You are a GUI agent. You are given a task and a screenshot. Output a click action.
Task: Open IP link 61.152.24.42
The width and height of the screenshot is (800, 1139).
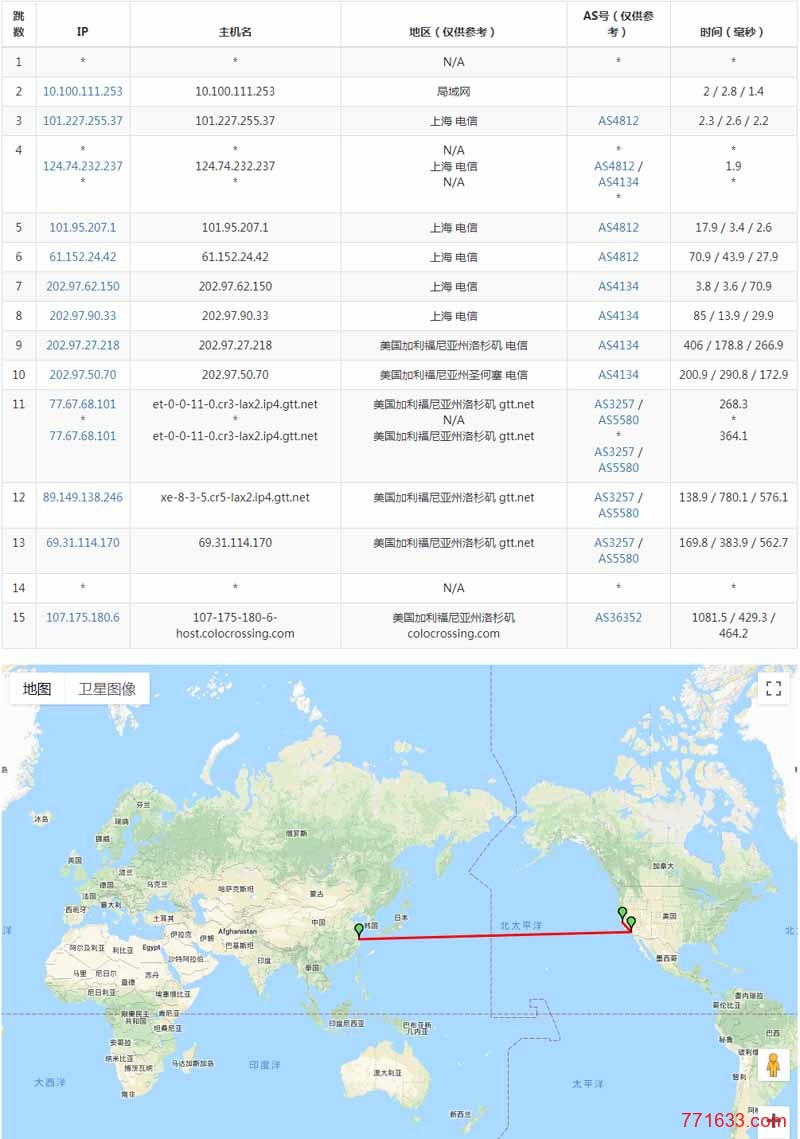point(83,257)
